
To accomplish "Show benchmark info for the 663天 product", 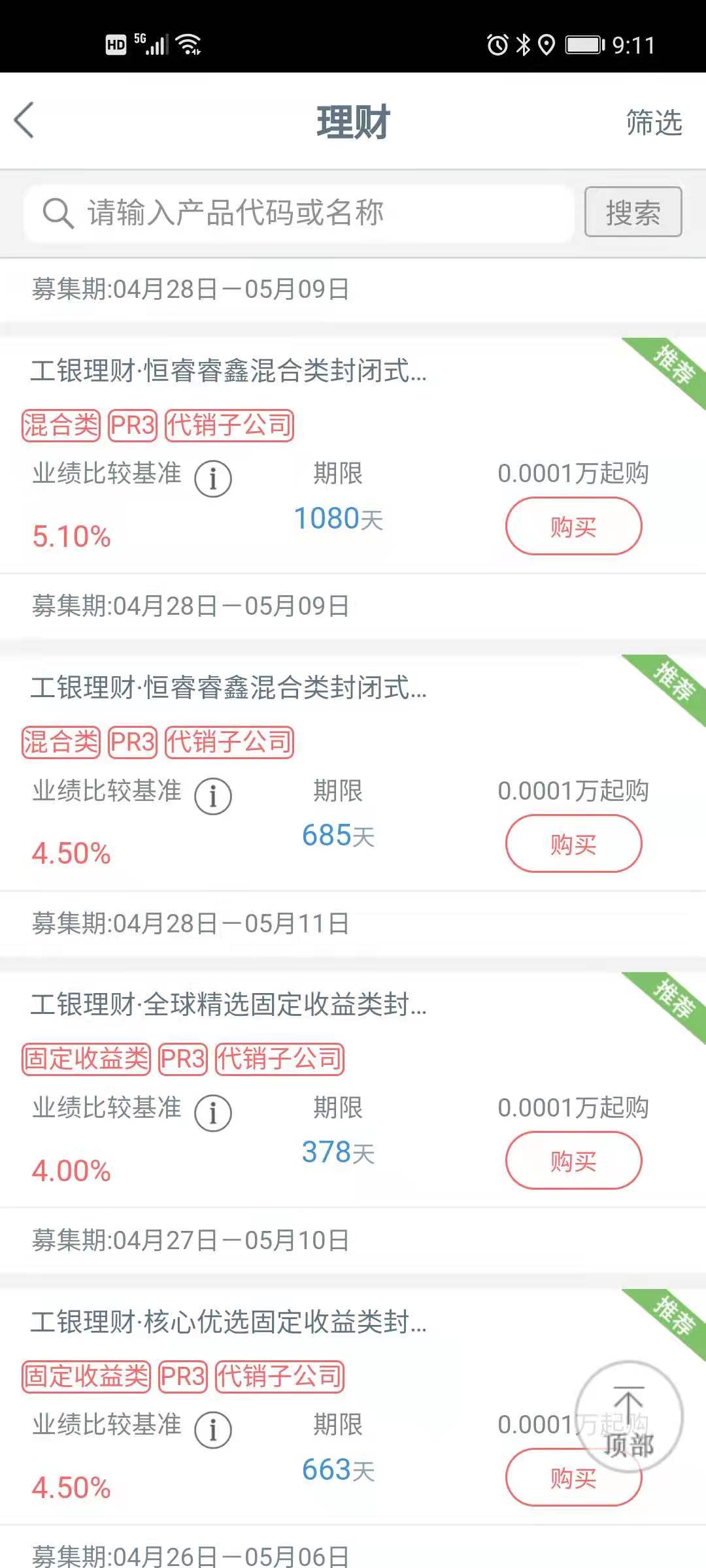I will coord(213,1429).
